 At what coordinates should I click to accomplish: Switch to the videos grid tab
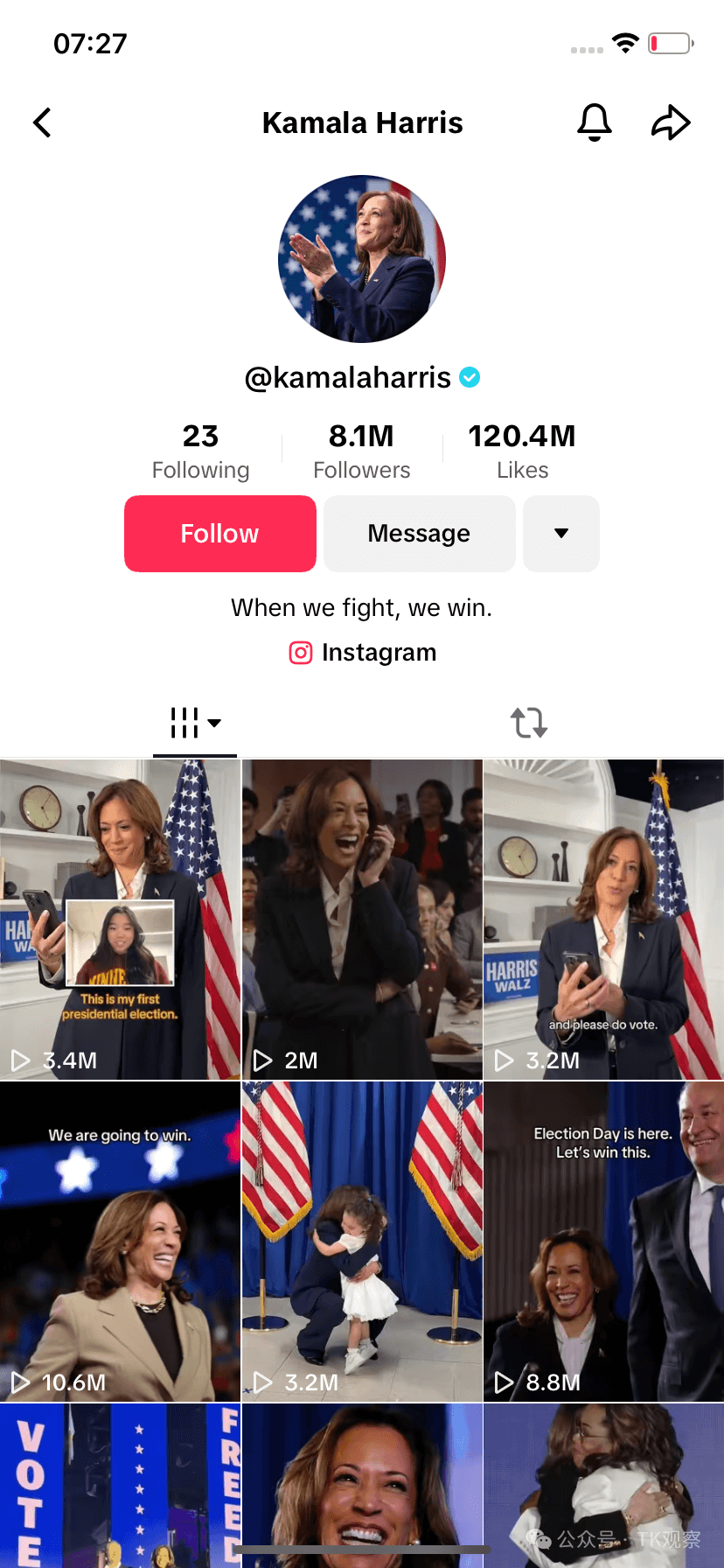coord(194,724)
